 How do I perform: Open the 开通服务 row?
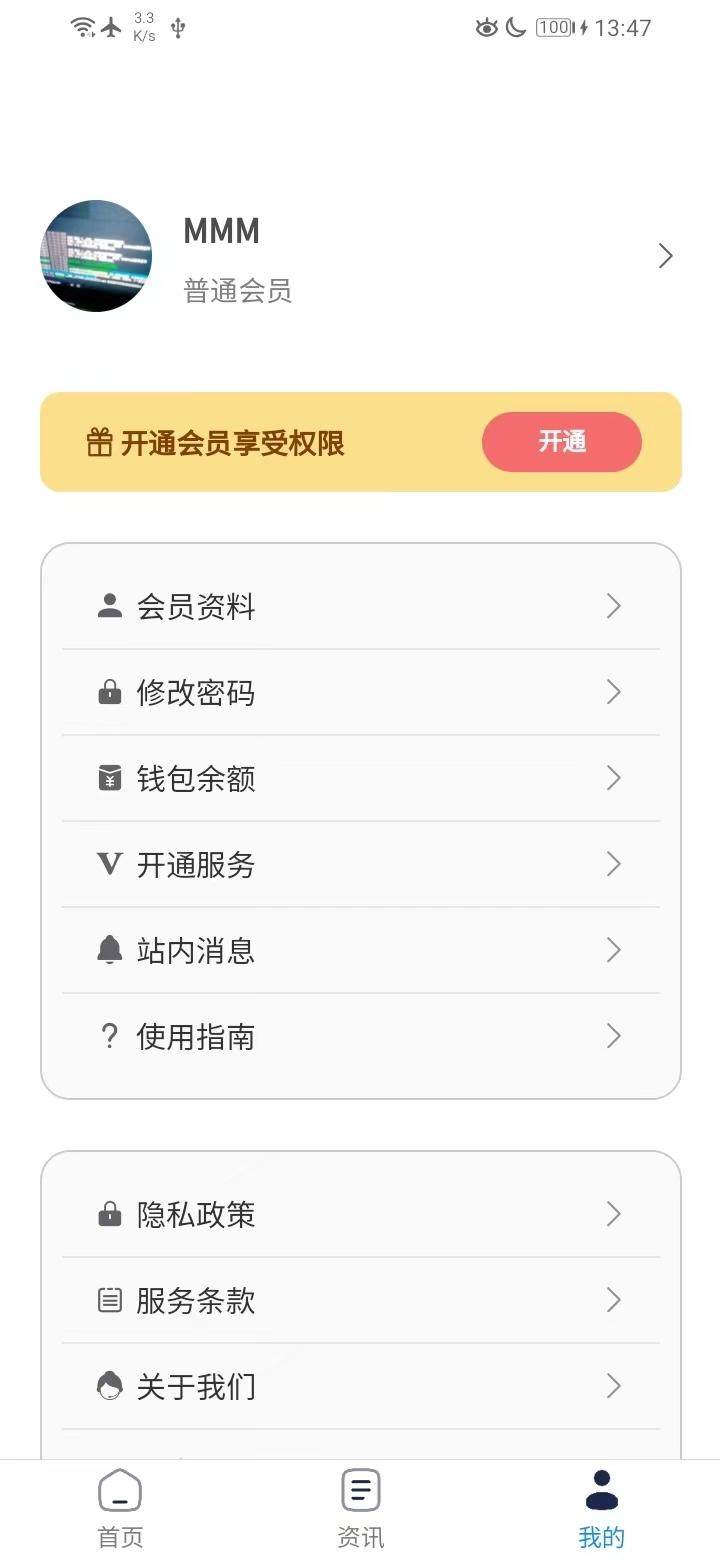tap(360, 865)
